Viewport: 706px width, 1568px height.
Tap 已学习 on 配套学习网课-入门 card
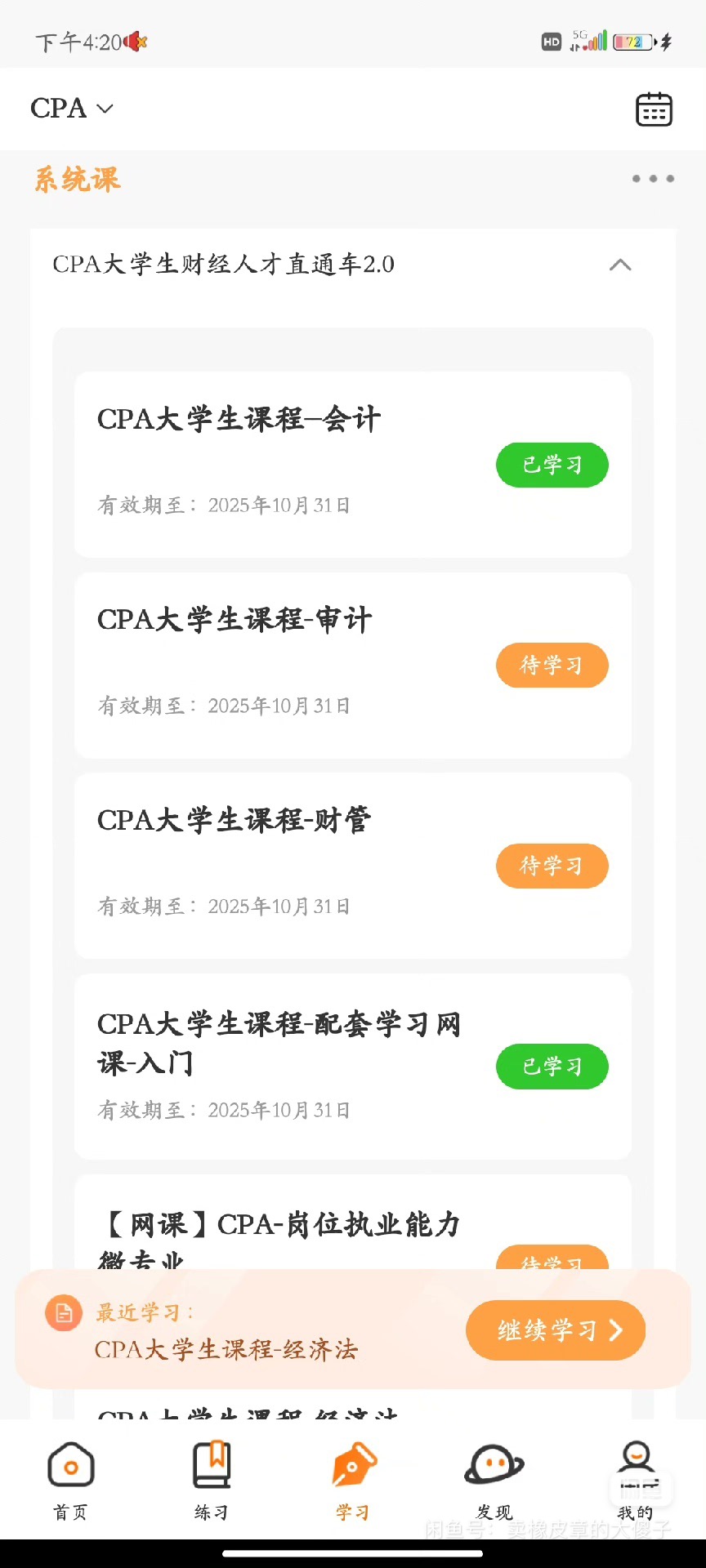(x=552, y=1067)
